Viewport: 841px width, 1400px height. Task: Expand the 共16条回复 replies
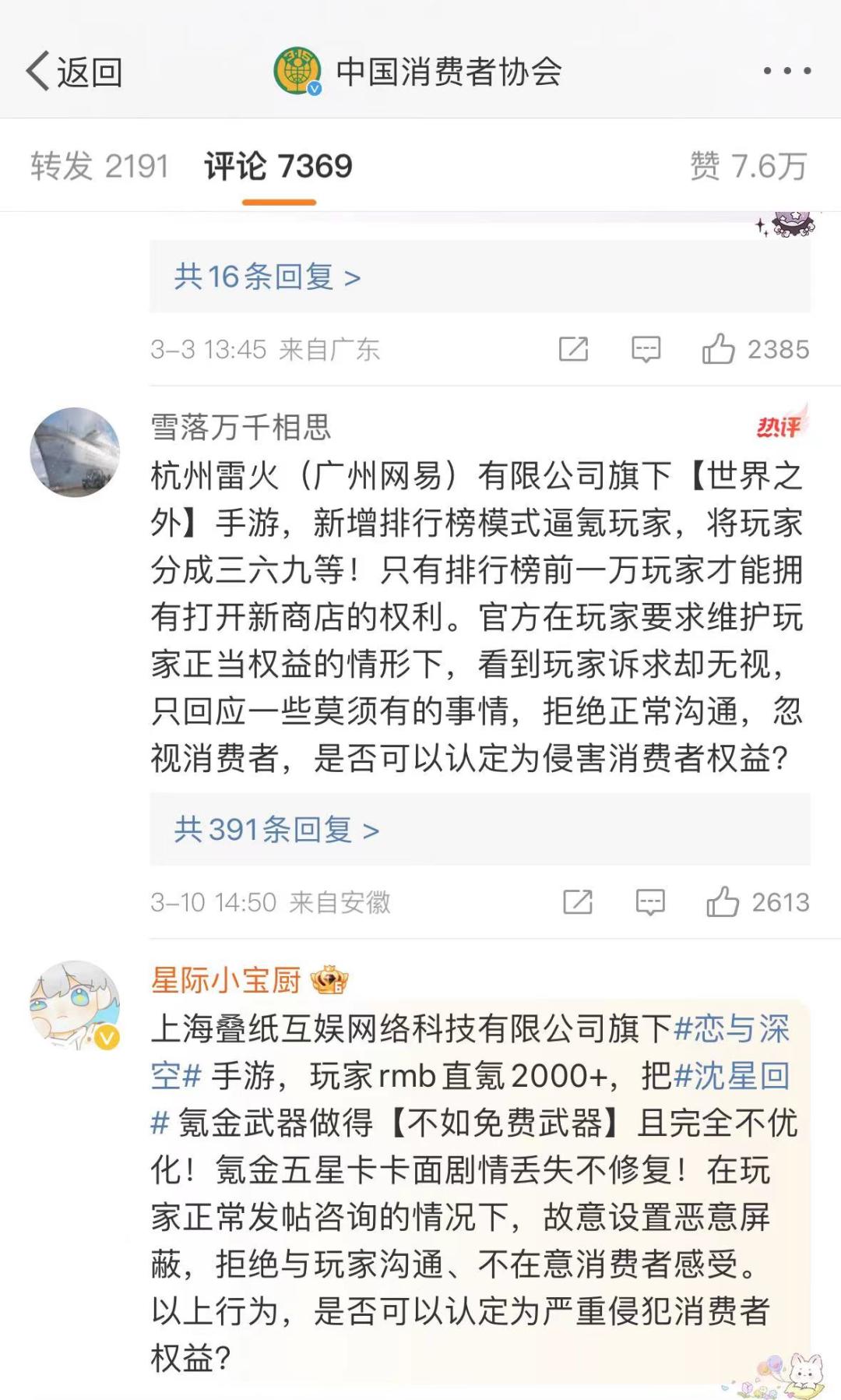tap(267, 277)
